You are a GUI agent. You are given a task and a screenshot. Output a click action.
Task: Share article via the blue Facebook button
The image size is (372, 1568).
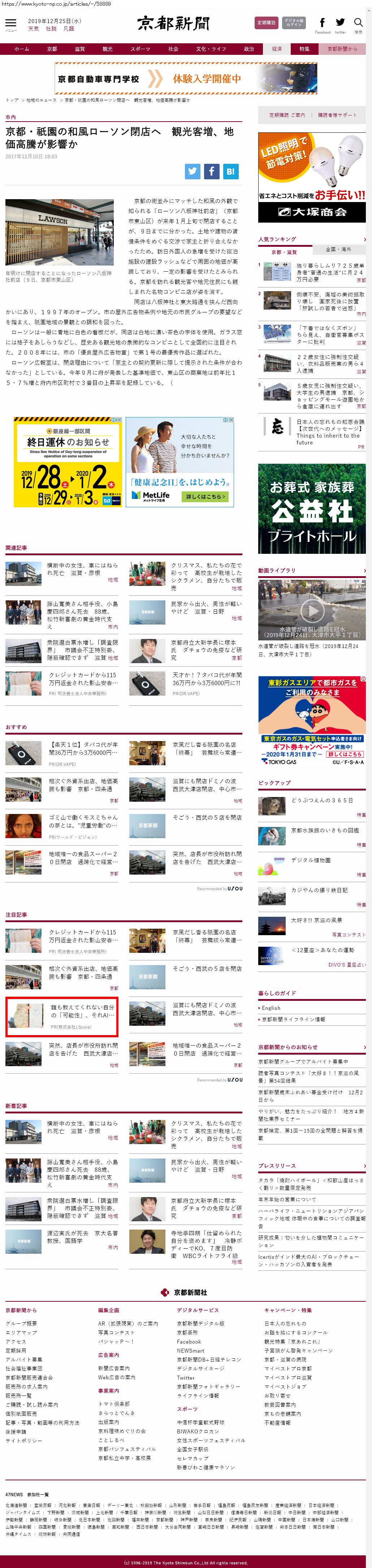coord(211,171)
